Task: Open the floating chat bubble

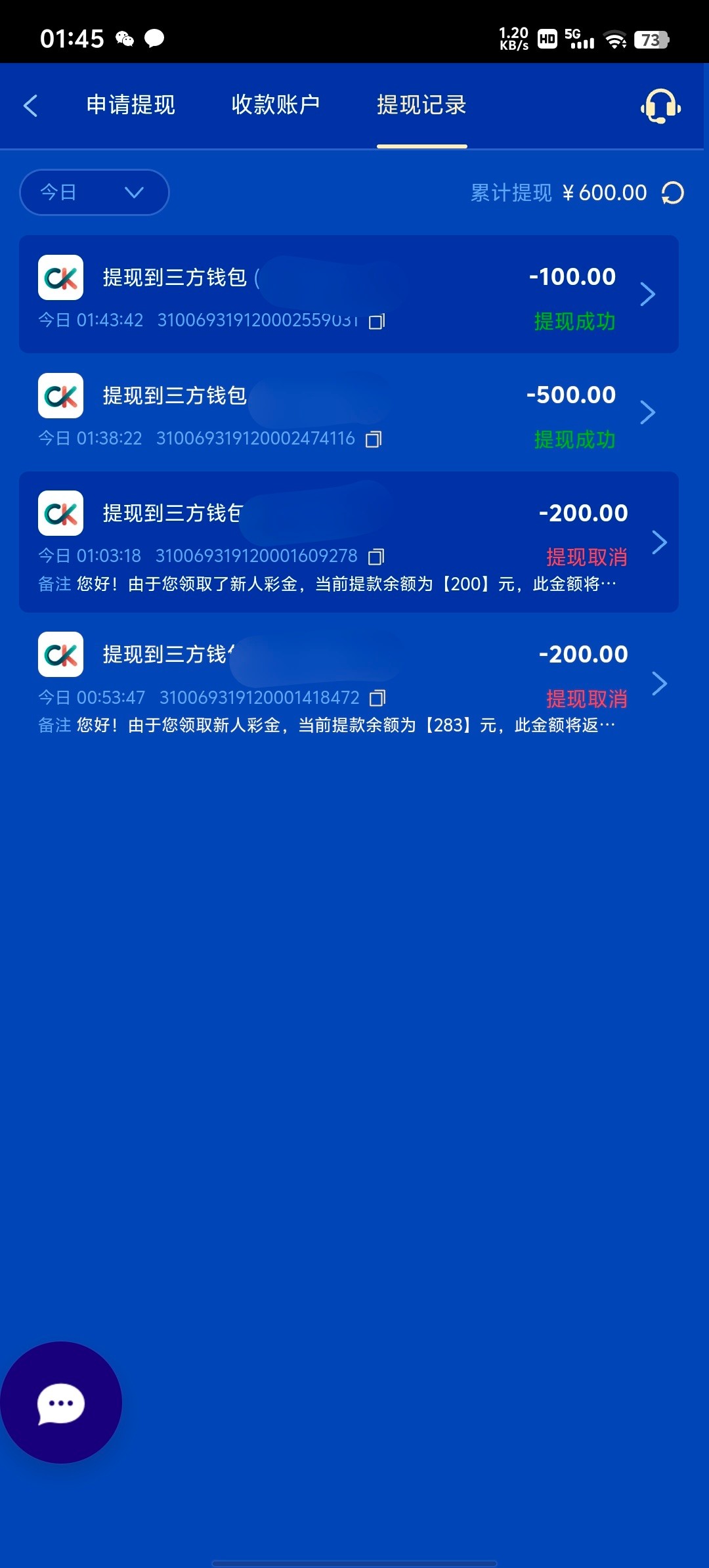Action: (61, 1404)
